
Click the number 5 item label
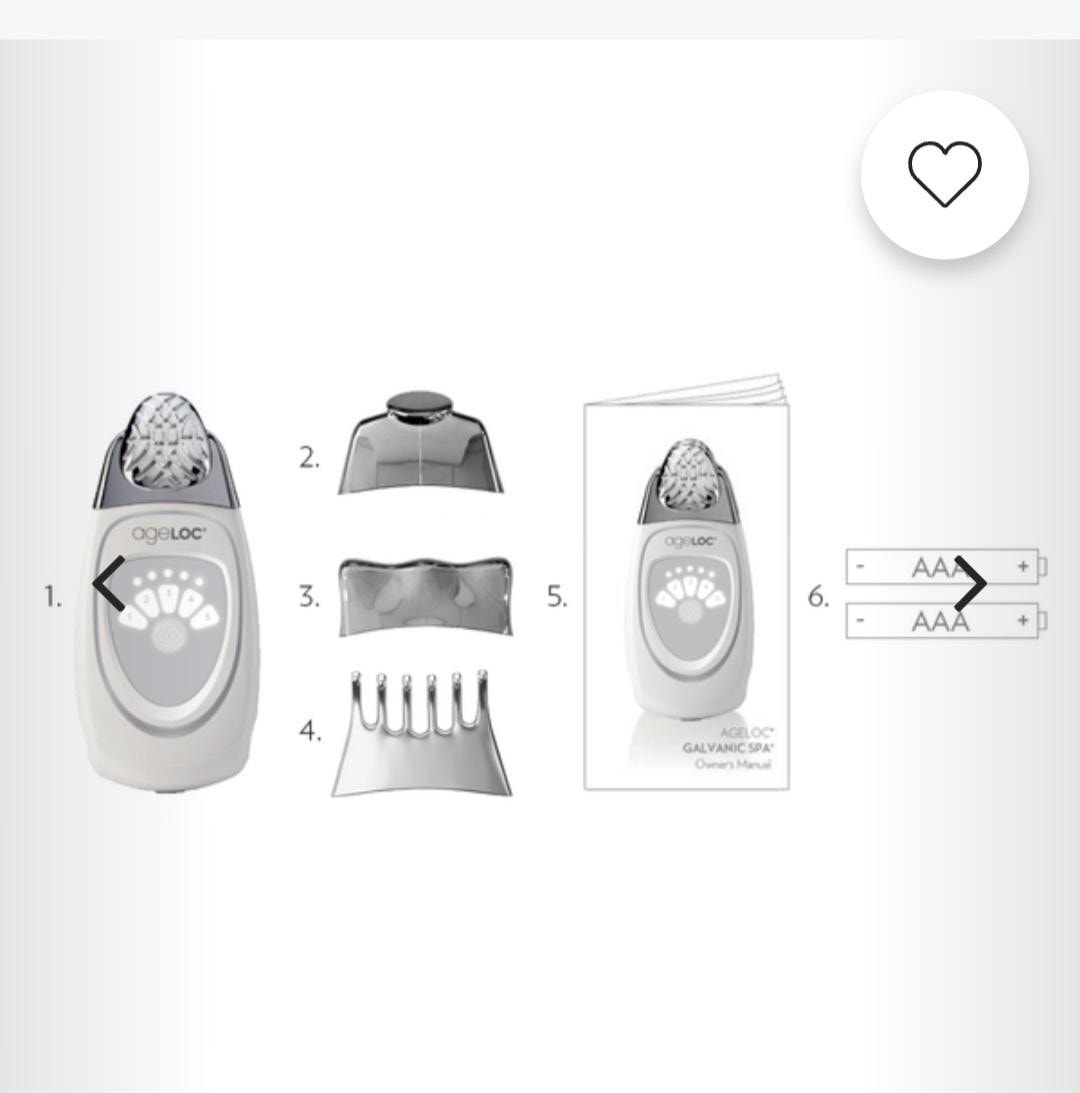[x=559, y=596]
